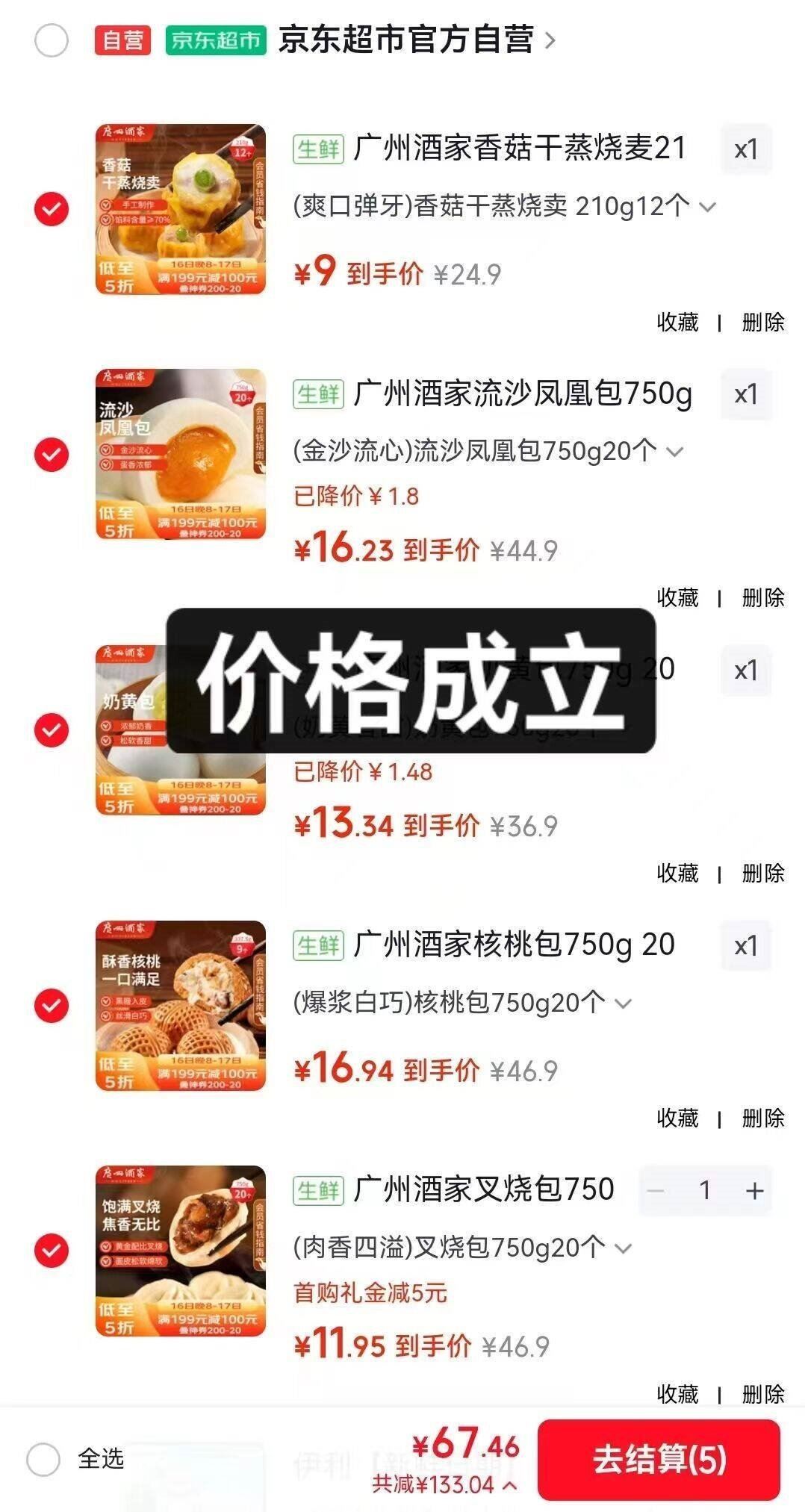Delete 核桃包 from cart

click(762, 1119)
